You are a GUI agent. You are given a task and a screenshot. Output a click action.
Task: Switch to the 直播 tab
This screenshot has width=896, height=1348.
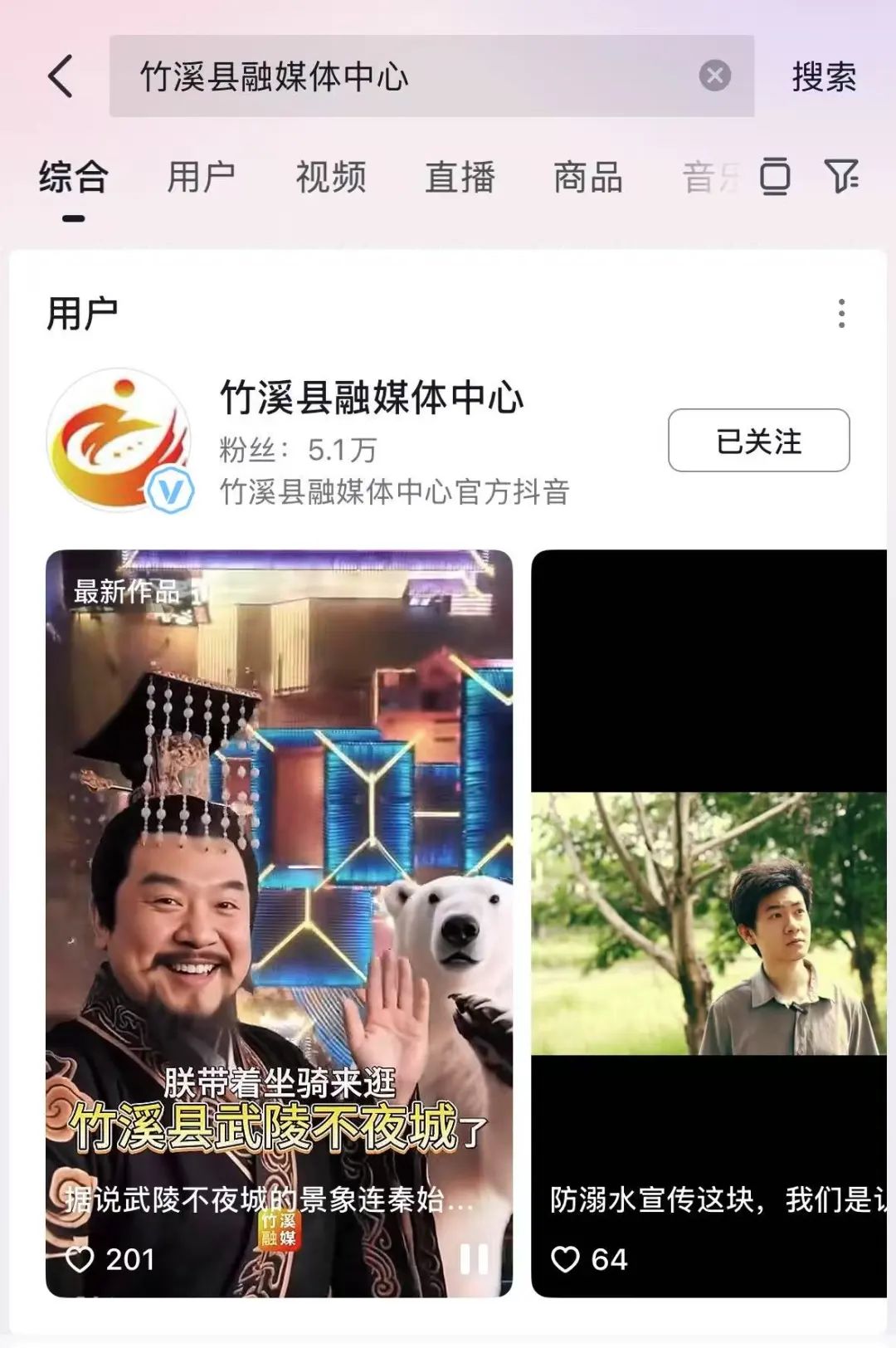(460, 178)
